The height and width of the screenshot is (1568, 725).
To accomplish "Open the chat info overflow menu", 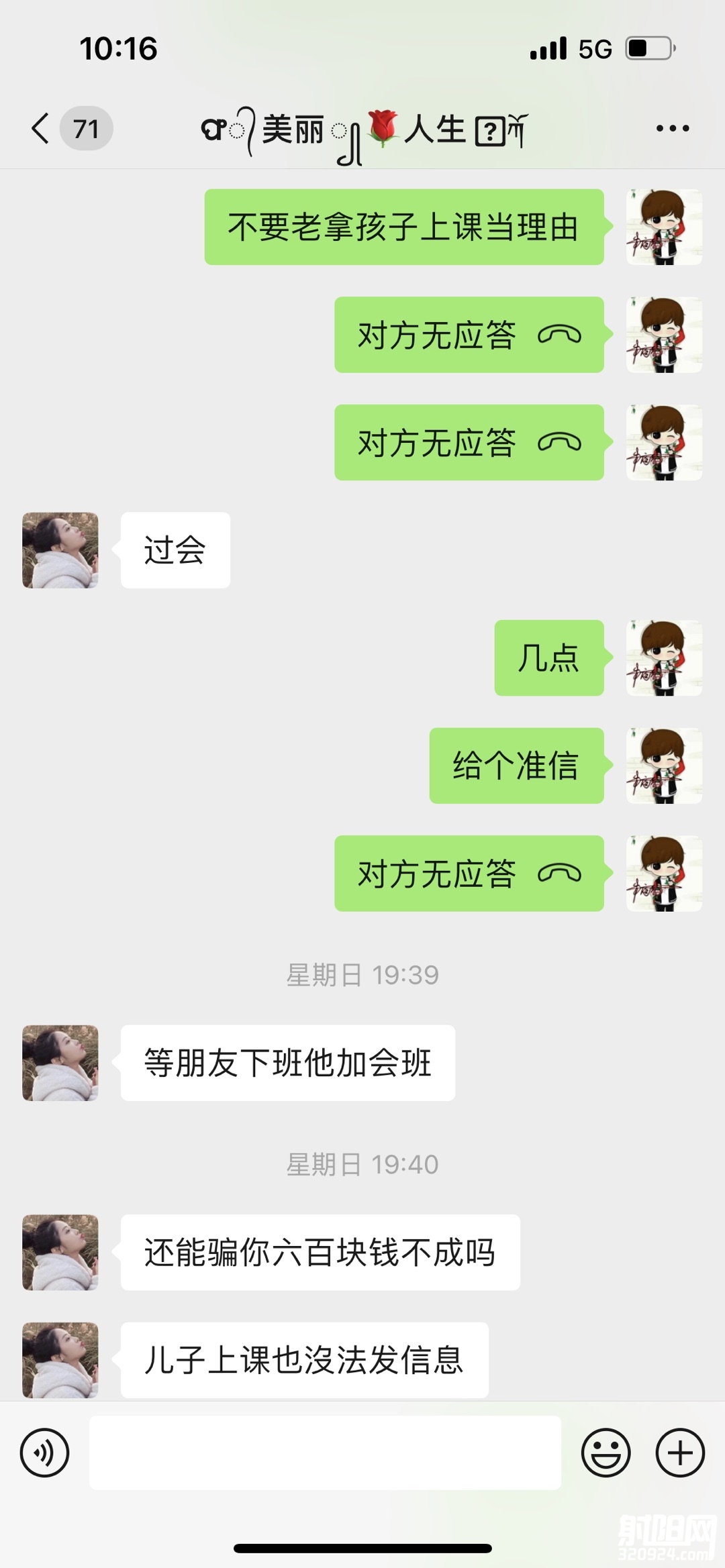I will [672, 128].
